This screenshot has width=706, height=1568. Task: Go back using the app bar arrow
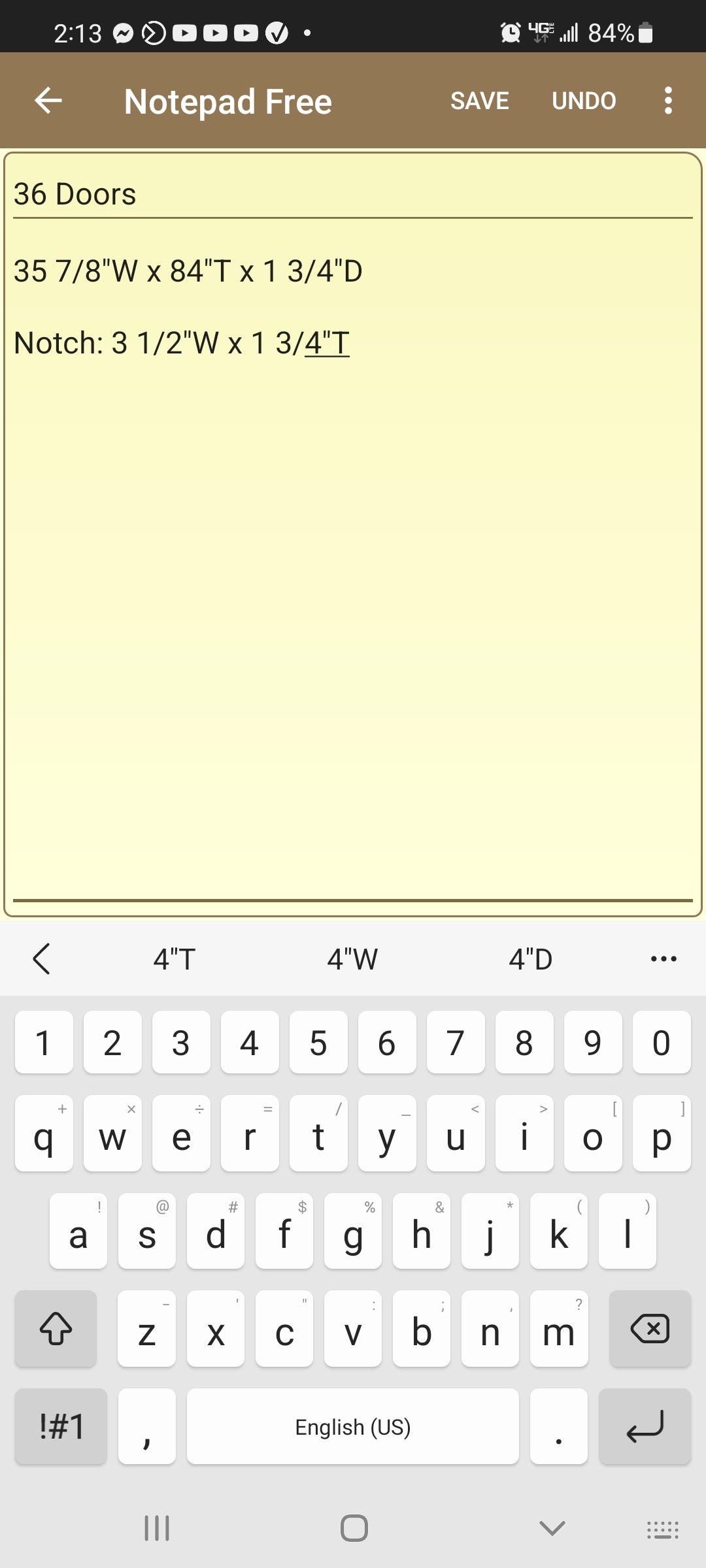48,101
